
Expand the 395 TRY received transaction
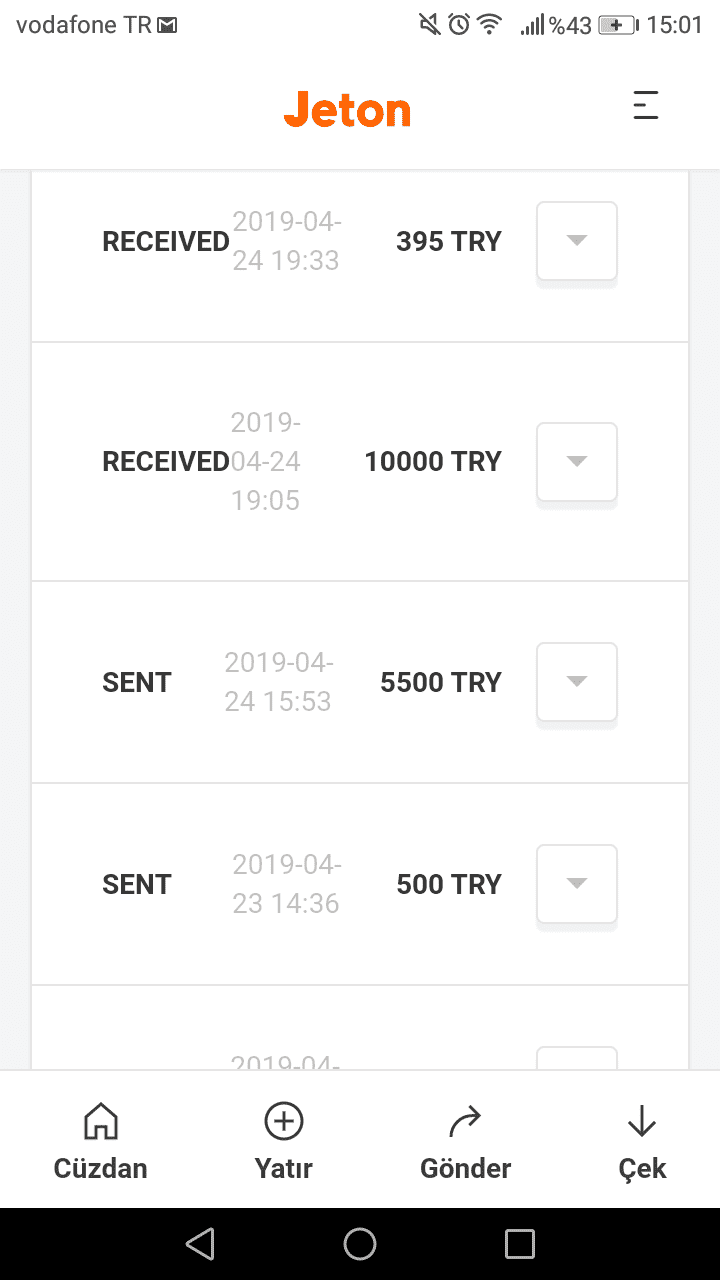(577, 241)
